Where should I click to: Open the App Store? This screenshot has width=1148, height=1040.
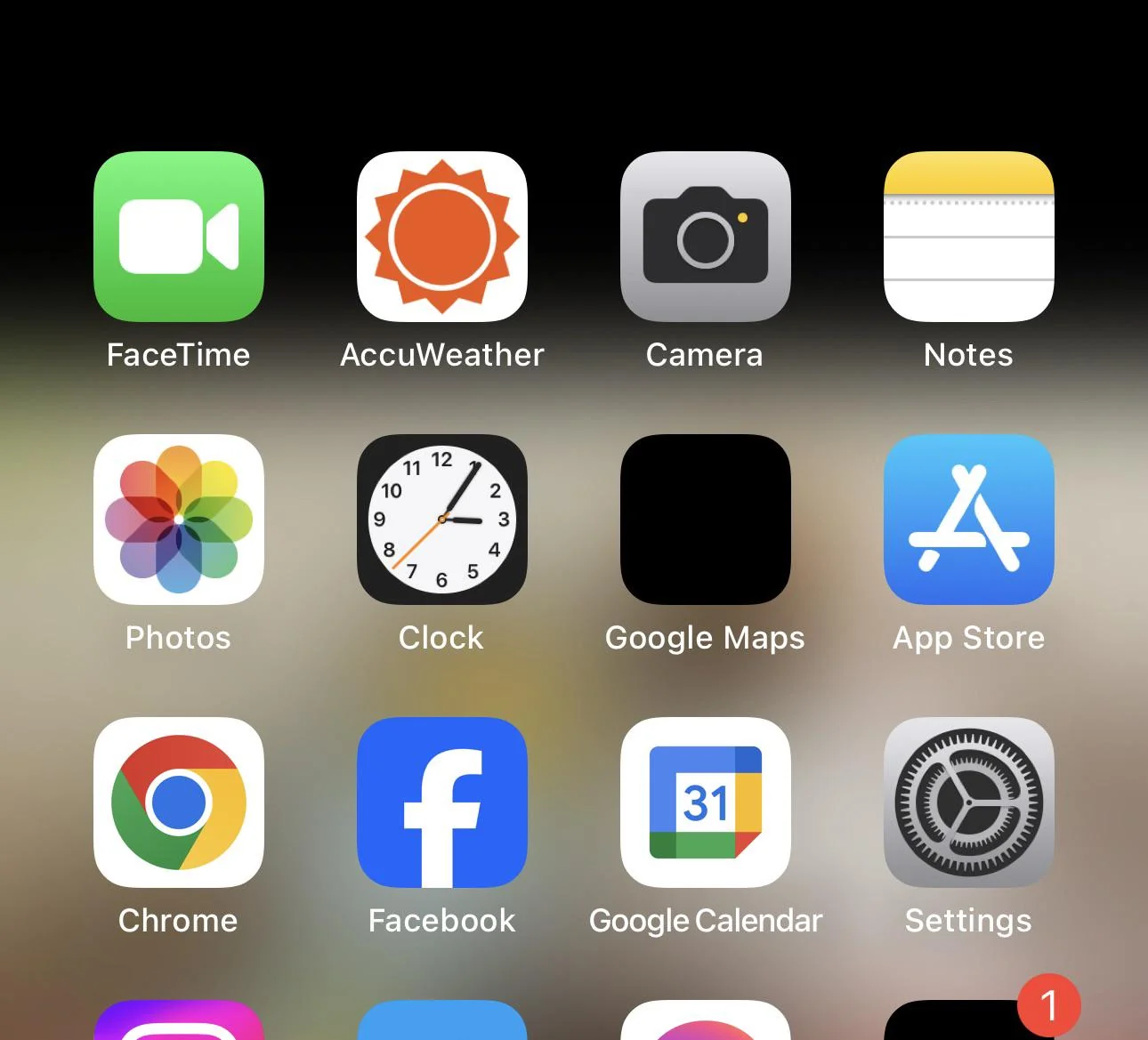tap(969, 520)
